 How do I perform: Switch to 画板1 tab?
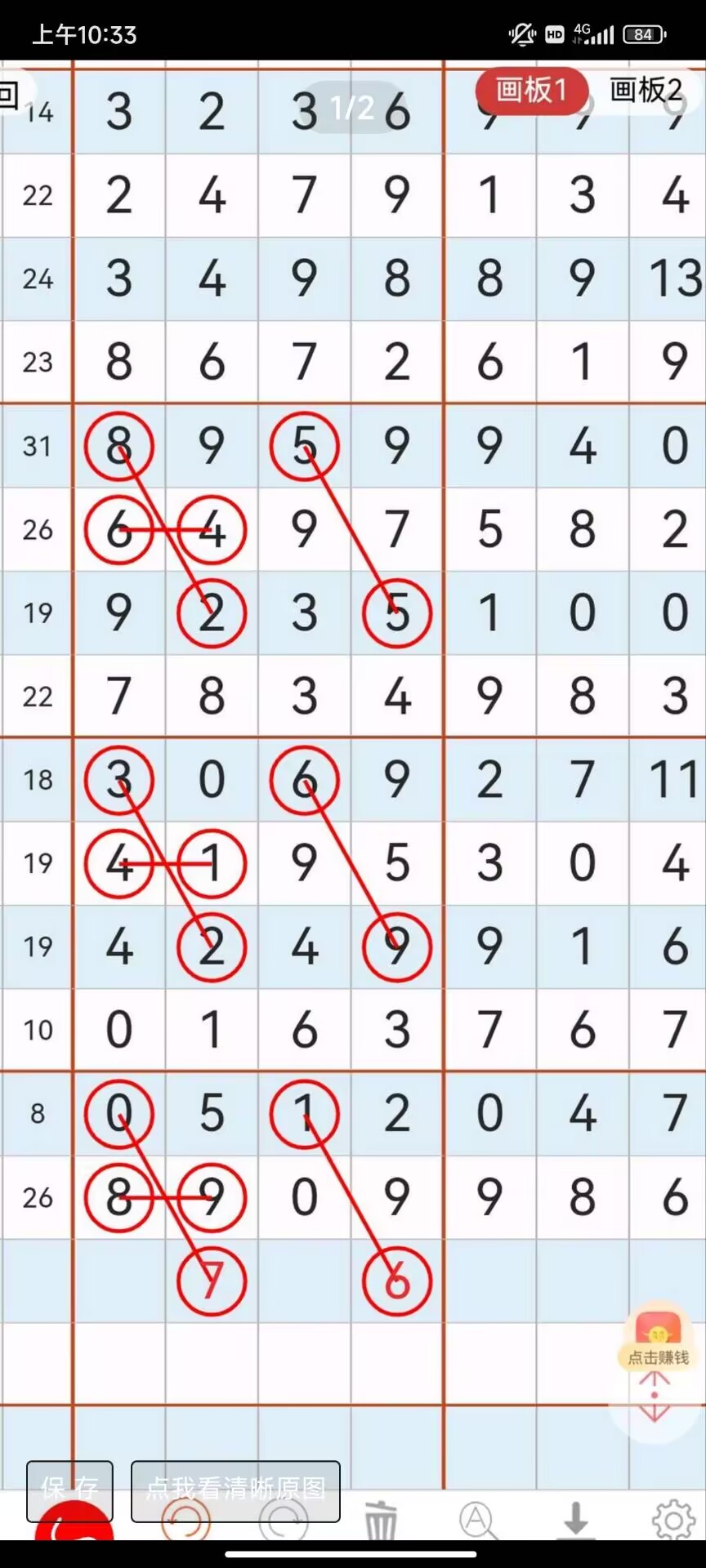pos(531,90)
